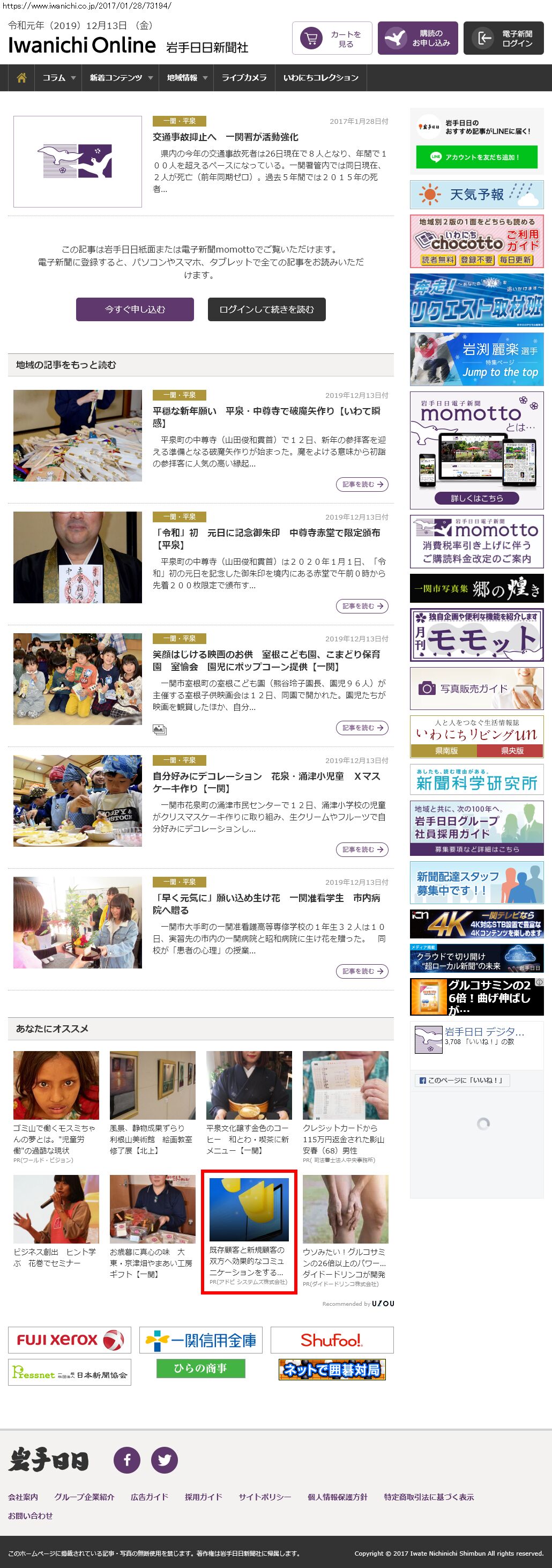Open the Twitter icon in the footer
This screenshot has height=1568, width=552.
[165, 1460]
